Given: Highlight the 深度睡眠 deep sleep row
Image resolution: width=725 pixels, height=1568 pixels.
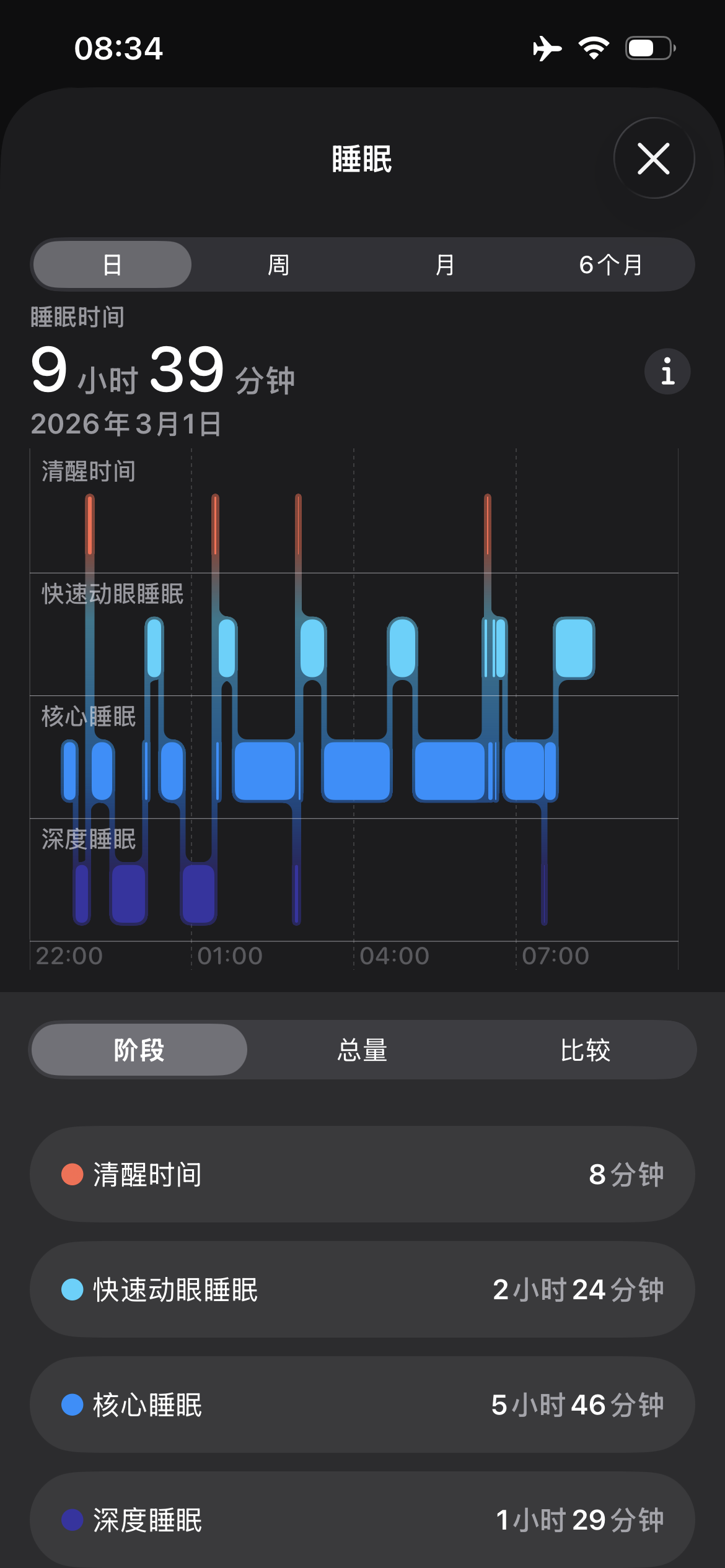Looking at the screenshot, I should coord(362,1520).
